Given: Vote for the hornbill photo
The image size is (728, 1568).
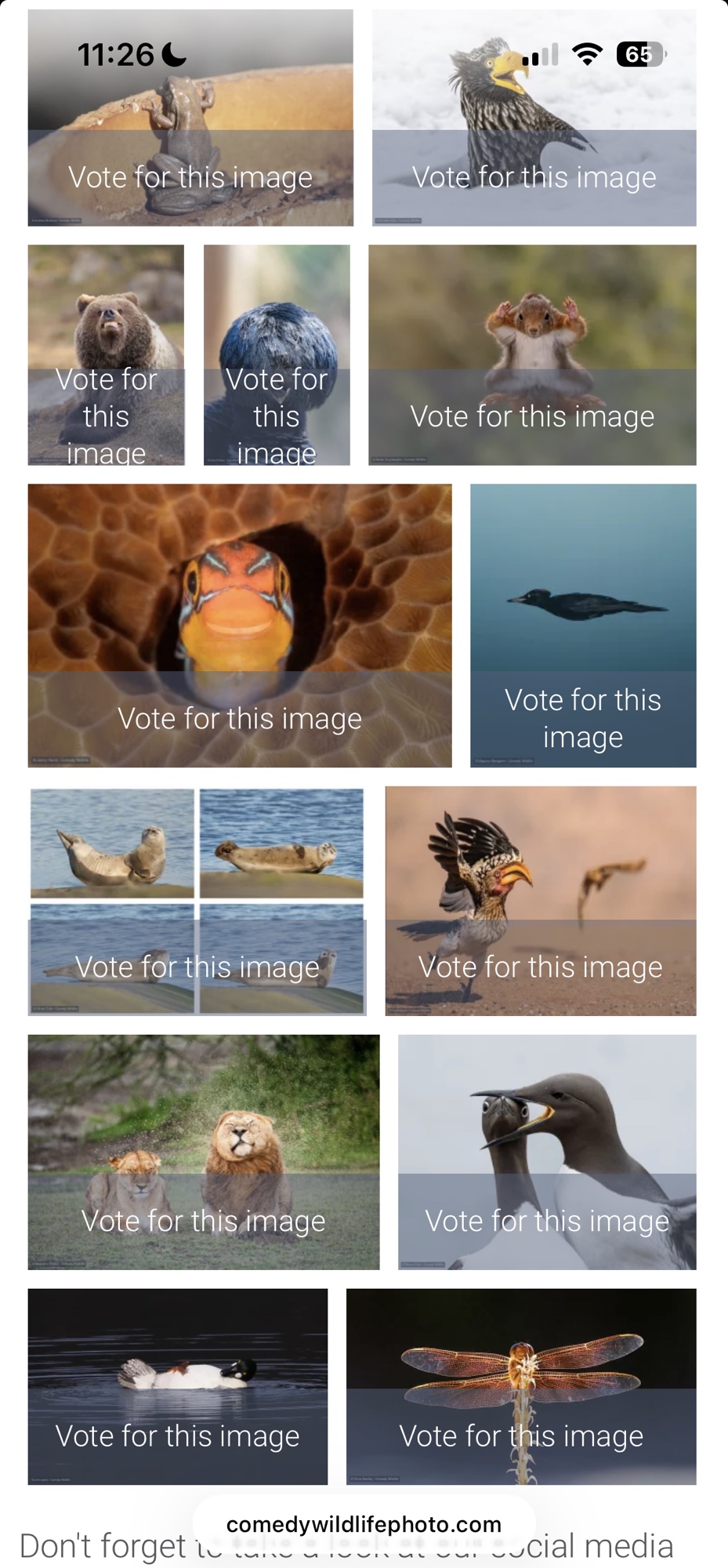Looking at the screenshot, I should [x=540, y=967].
